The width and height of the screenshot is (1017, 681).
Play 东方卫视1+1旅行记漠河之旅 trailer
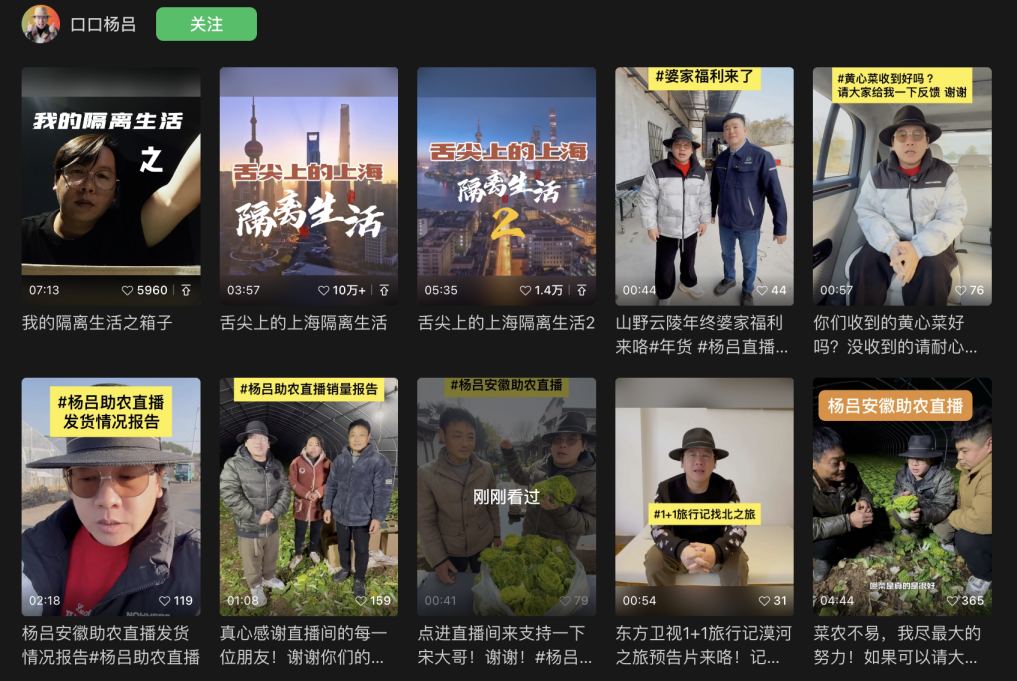click(x=704, y=496)
